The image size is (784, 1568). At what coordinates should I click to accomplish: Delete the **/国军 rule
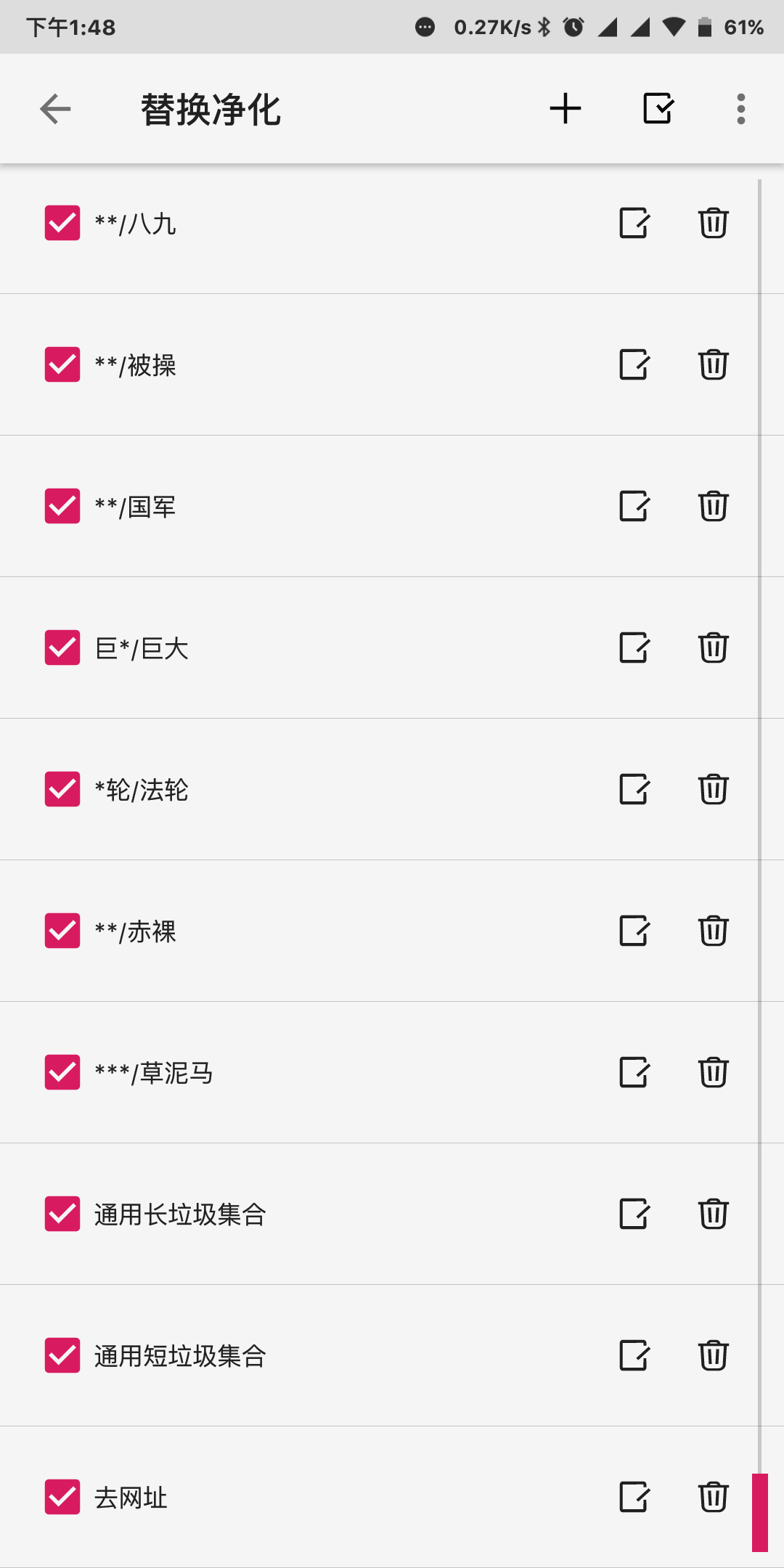[714, 506]
